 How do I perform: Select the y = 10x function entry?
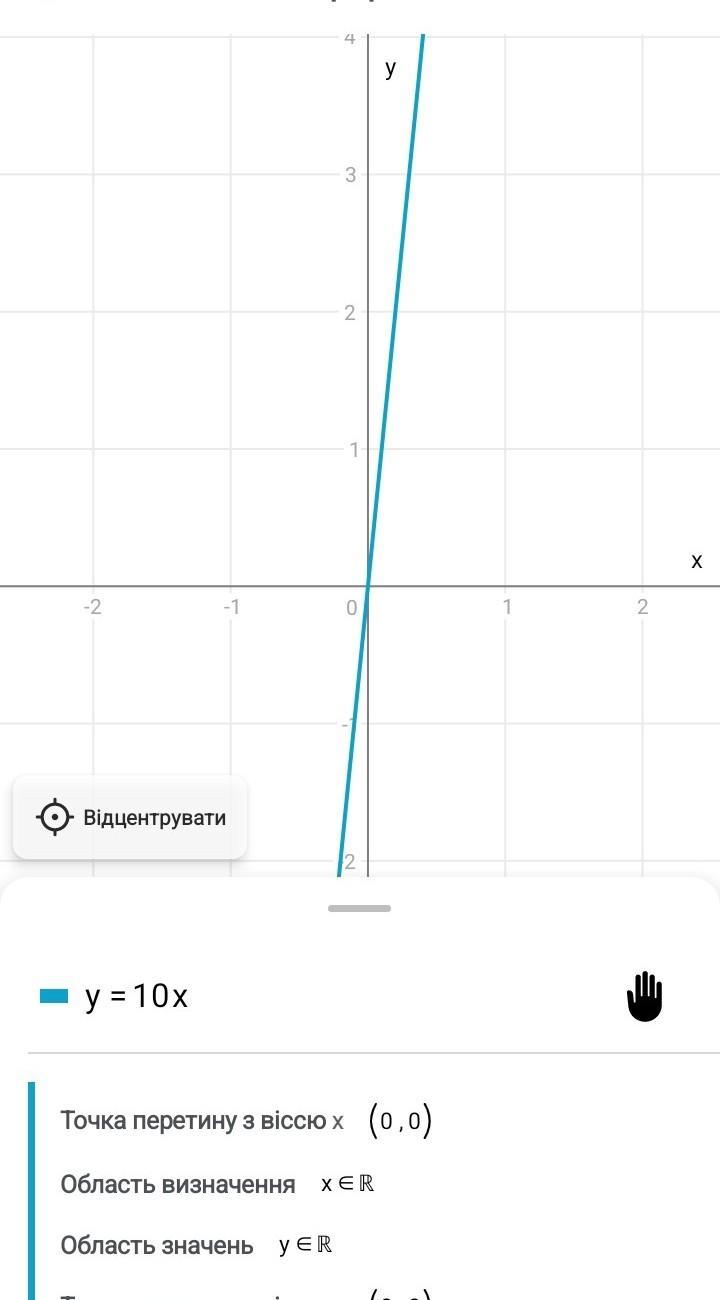(137, 996)
